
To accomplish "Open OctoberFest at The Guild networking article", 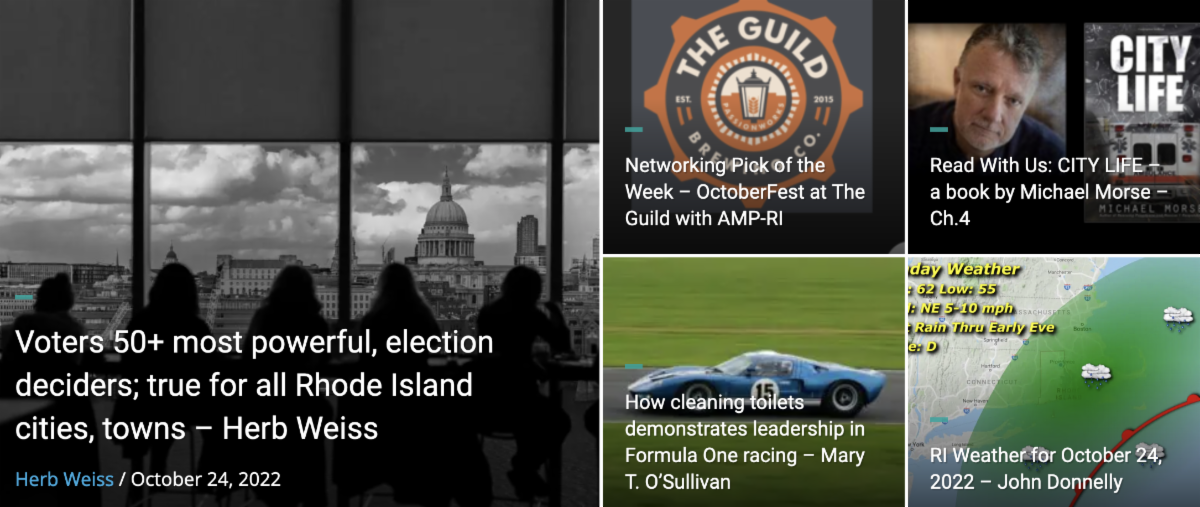I will tap(744, 192).
